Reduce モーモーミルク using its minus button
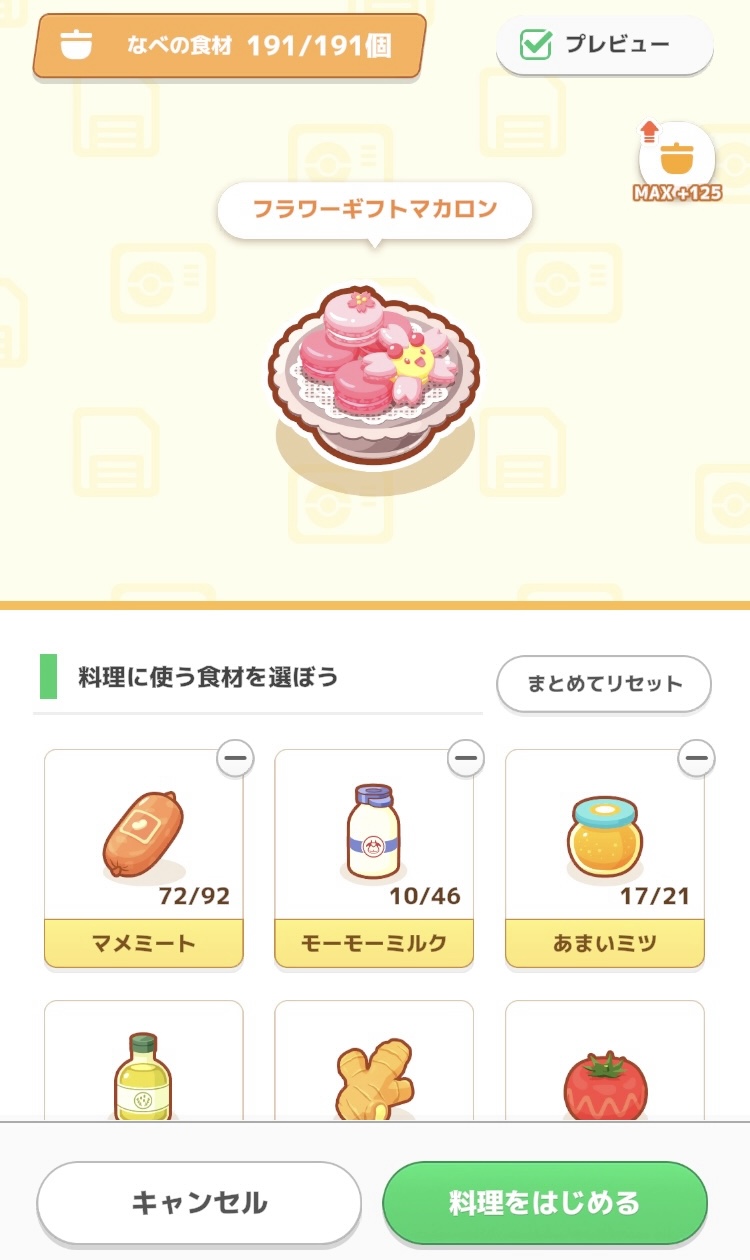This screenshot has width=750, height=1260. [466, 760]
